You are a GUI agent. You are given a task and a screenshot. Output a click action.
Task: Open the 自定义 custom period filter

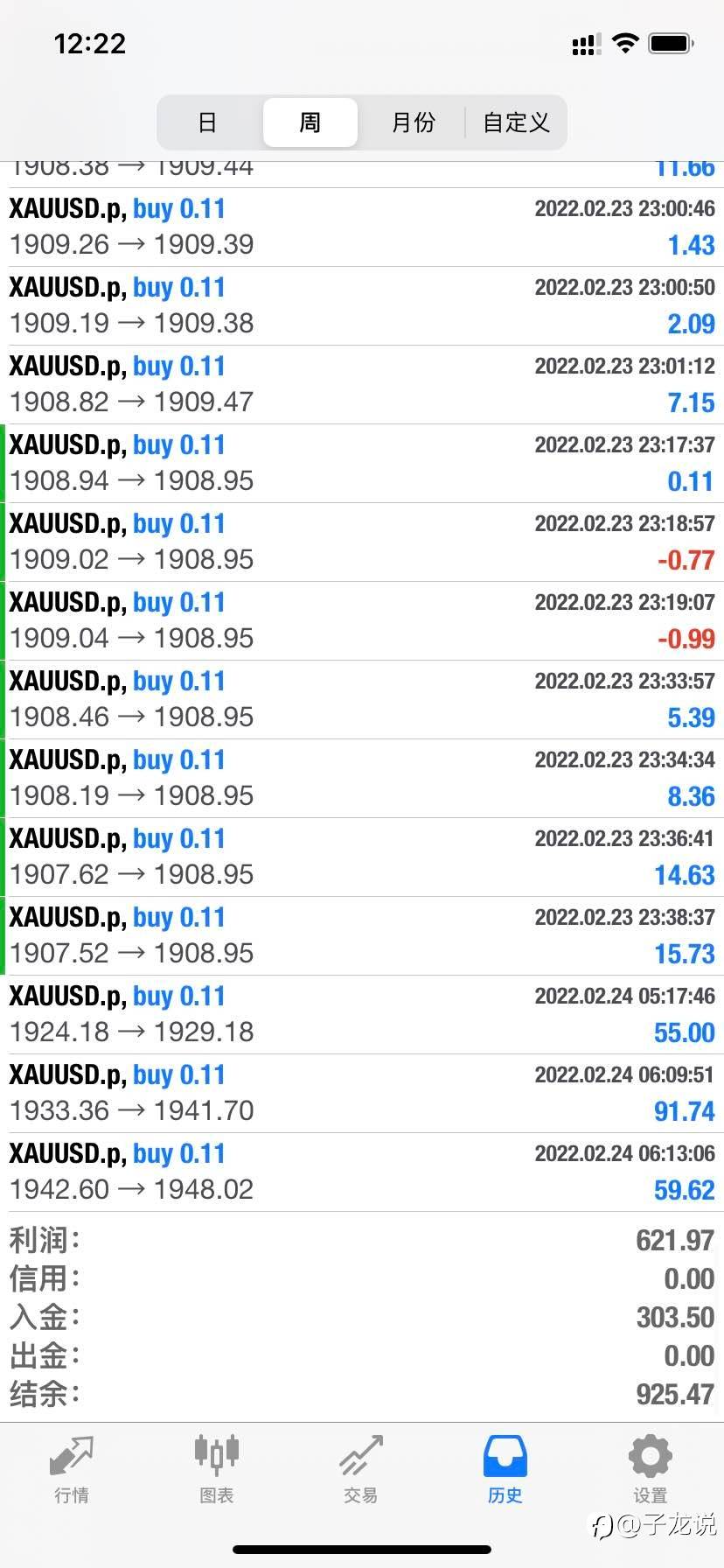coord(516,122)
